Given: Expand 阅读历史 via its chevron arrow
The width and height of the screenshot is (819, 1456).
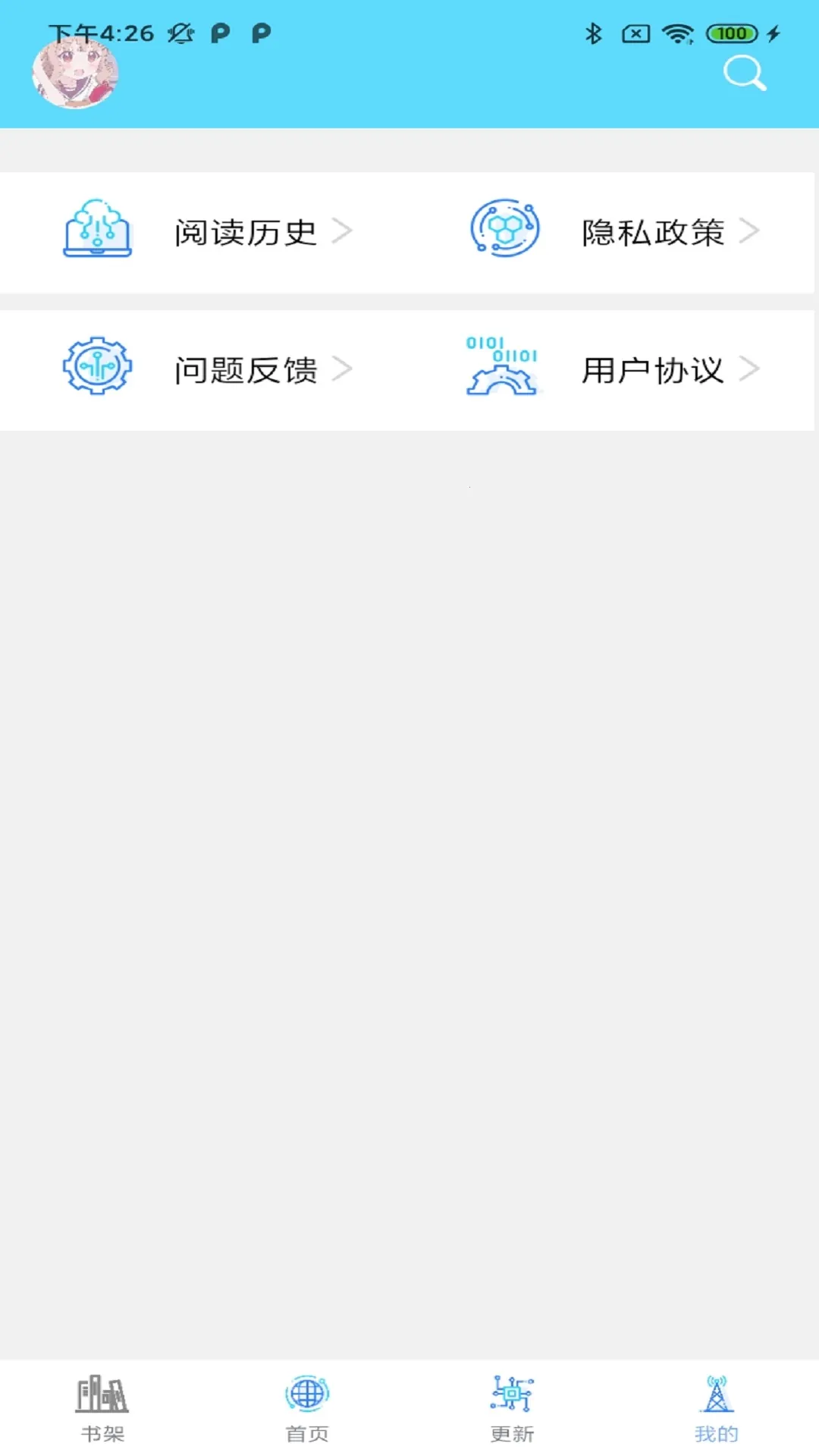Looking at the screenshot, I should point(347,232).
